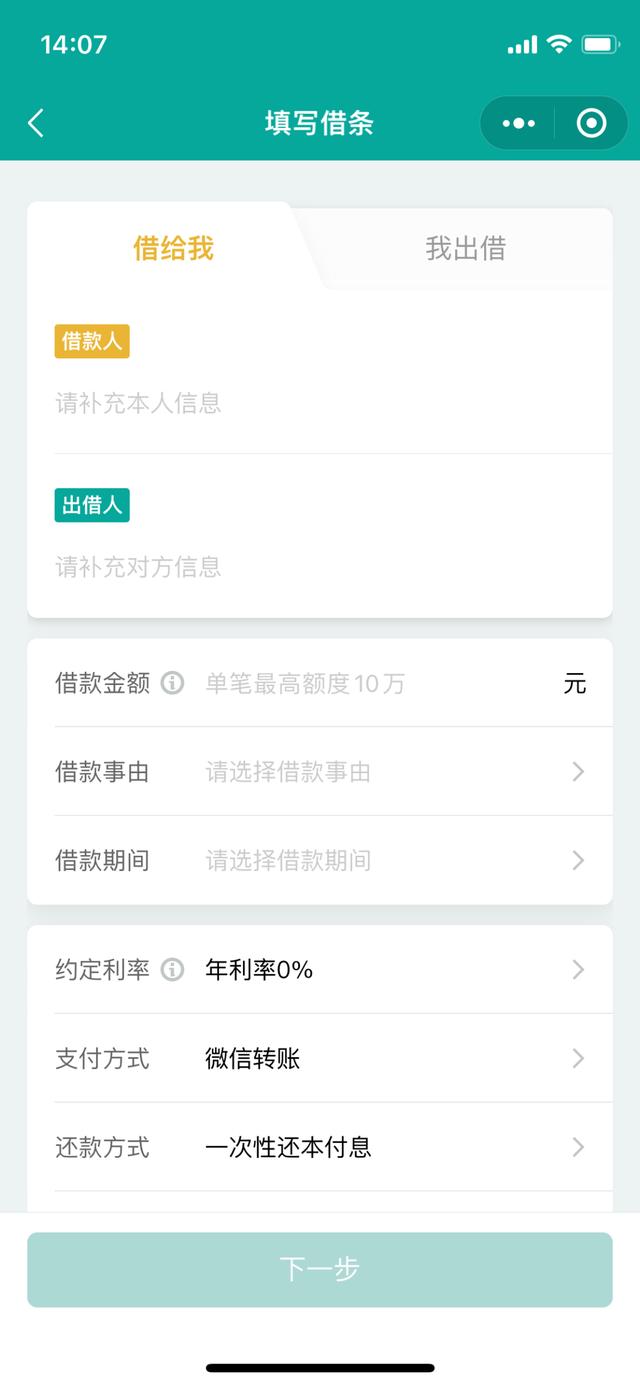The image size is (640, 1386).
Task: Switch to the 我出借 tab
Action: tap(465, 248)
